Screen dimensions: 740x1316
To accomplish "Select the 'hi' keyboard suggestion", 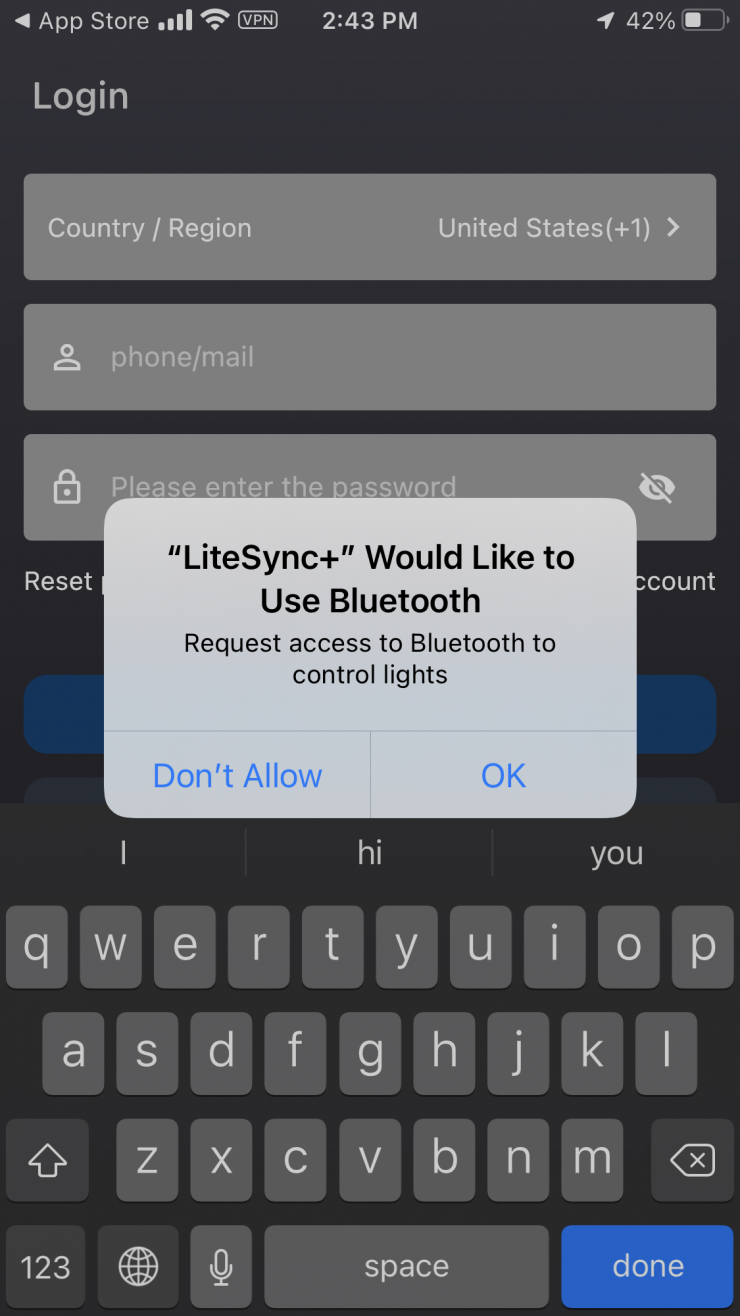I will (370, 853).
